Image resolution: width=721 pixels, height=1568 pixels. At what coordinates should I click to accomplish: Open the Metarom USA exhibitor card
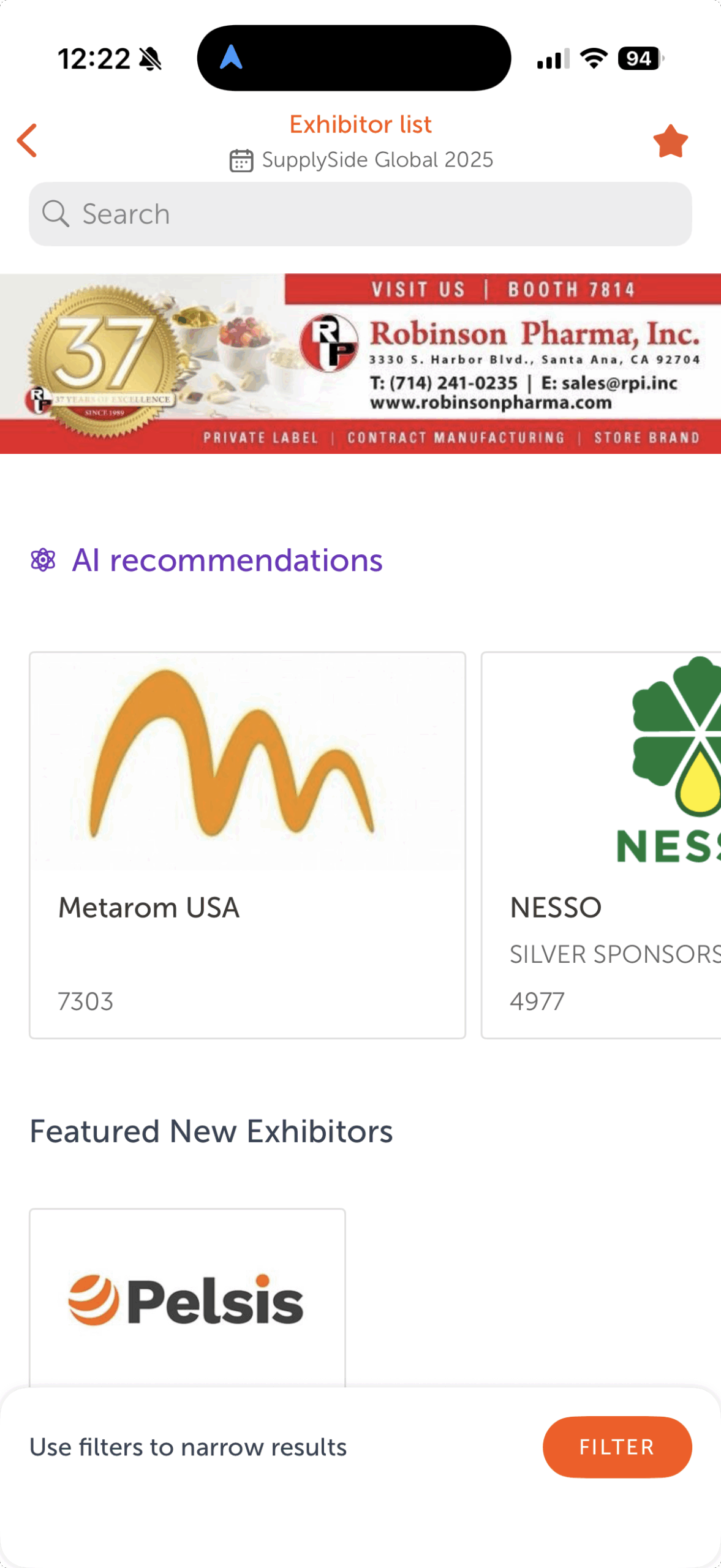(247, 845)
